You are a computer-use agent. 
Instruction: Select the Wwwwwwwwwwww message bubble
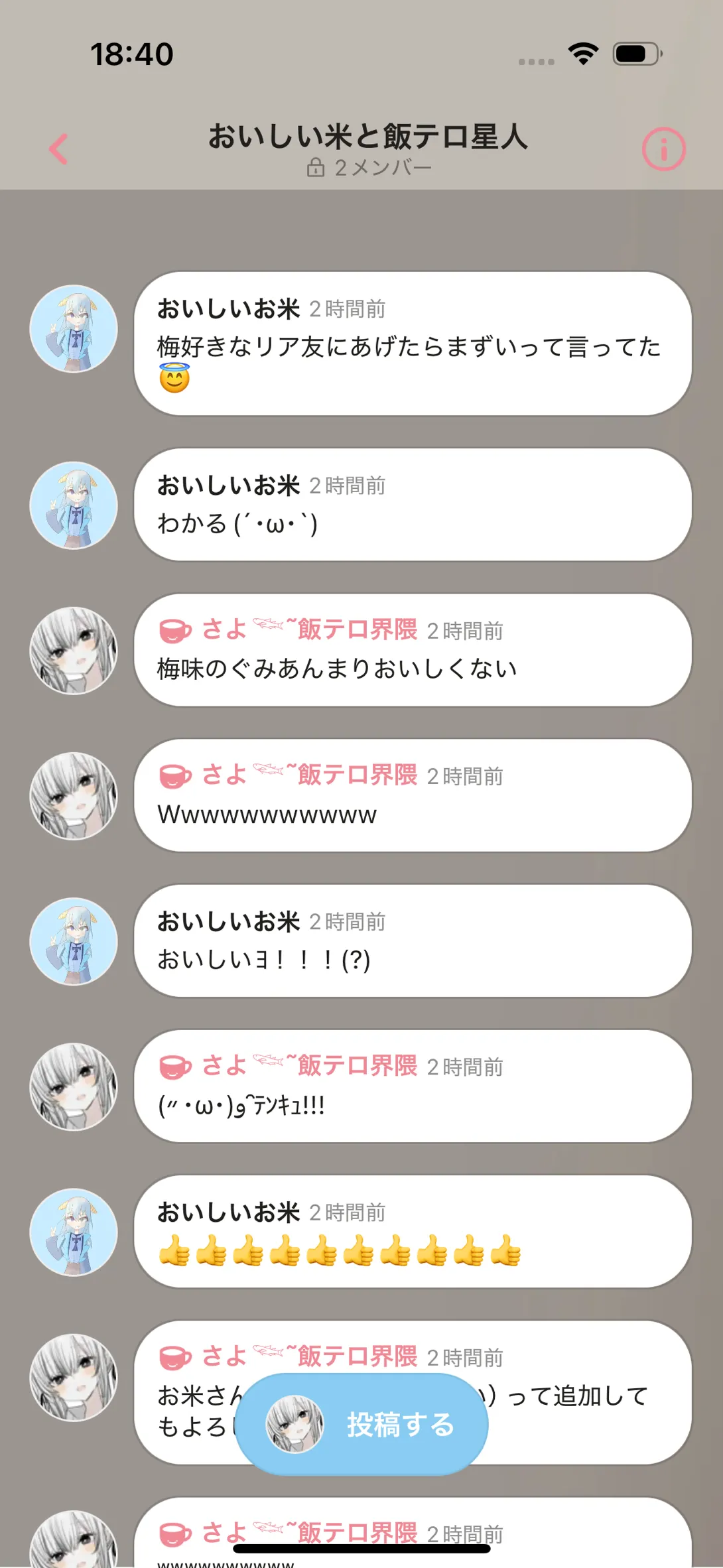(x=413, y=795)
